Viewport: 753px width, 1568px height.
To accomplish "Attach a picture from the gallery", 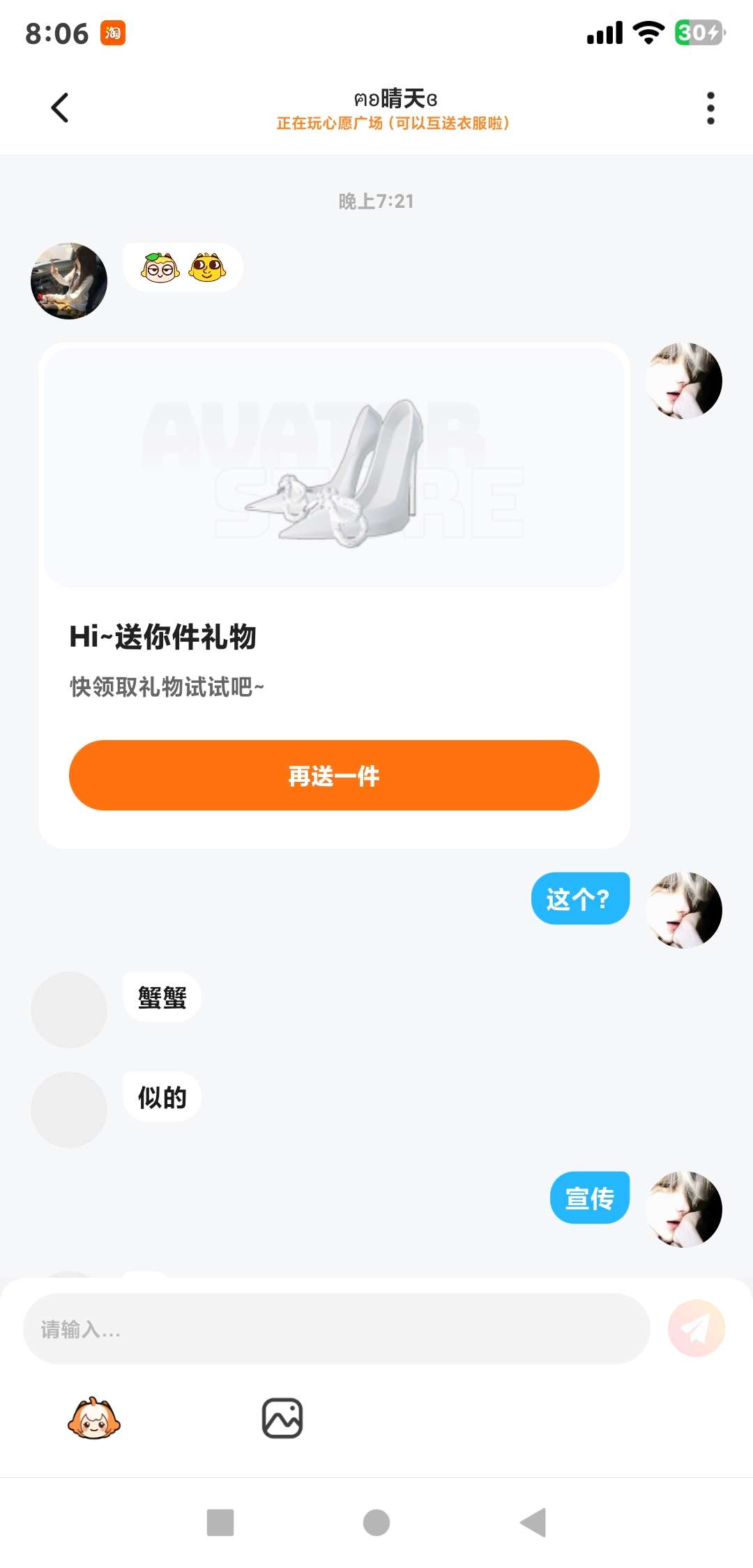I will 282,1418.
